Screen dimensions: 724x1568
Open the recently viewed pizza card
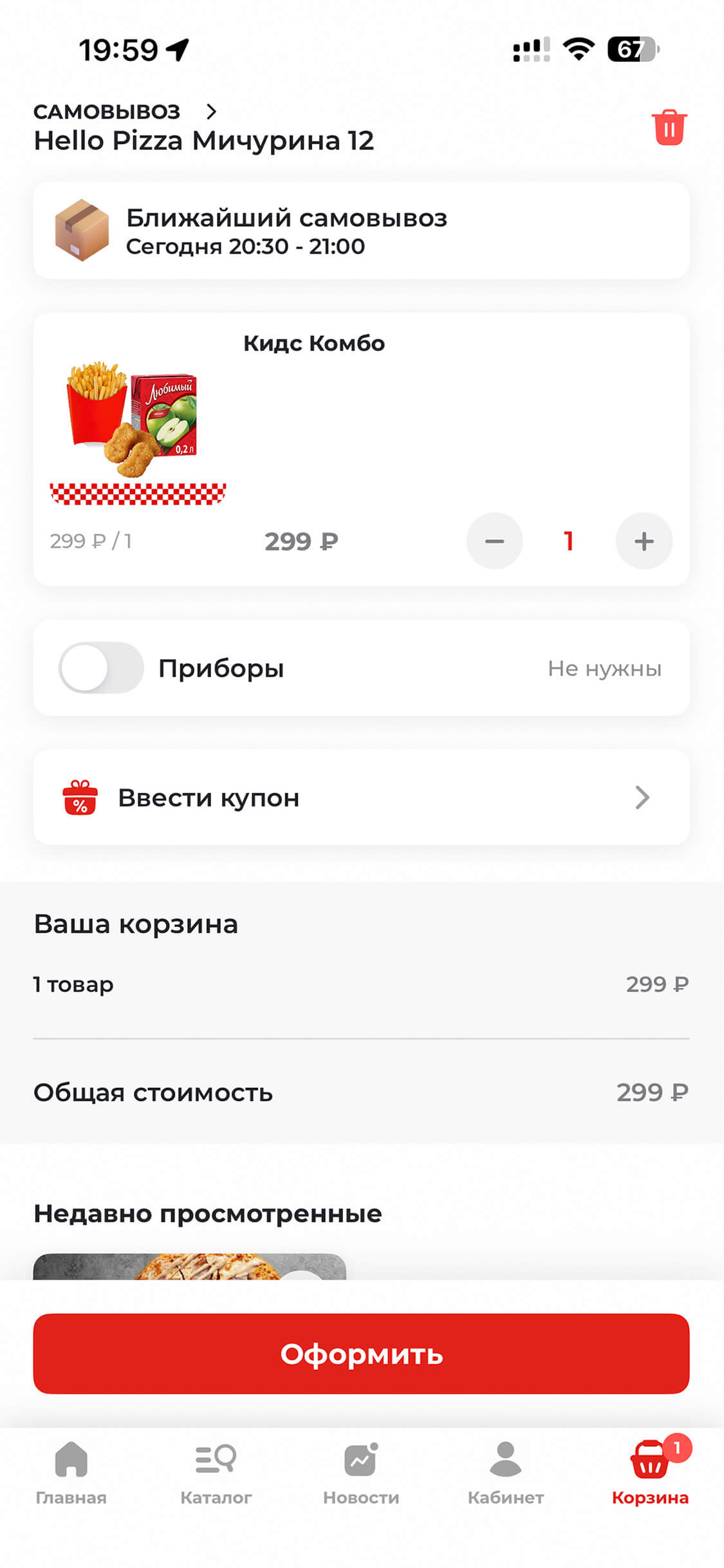[x=189, y=1265]
